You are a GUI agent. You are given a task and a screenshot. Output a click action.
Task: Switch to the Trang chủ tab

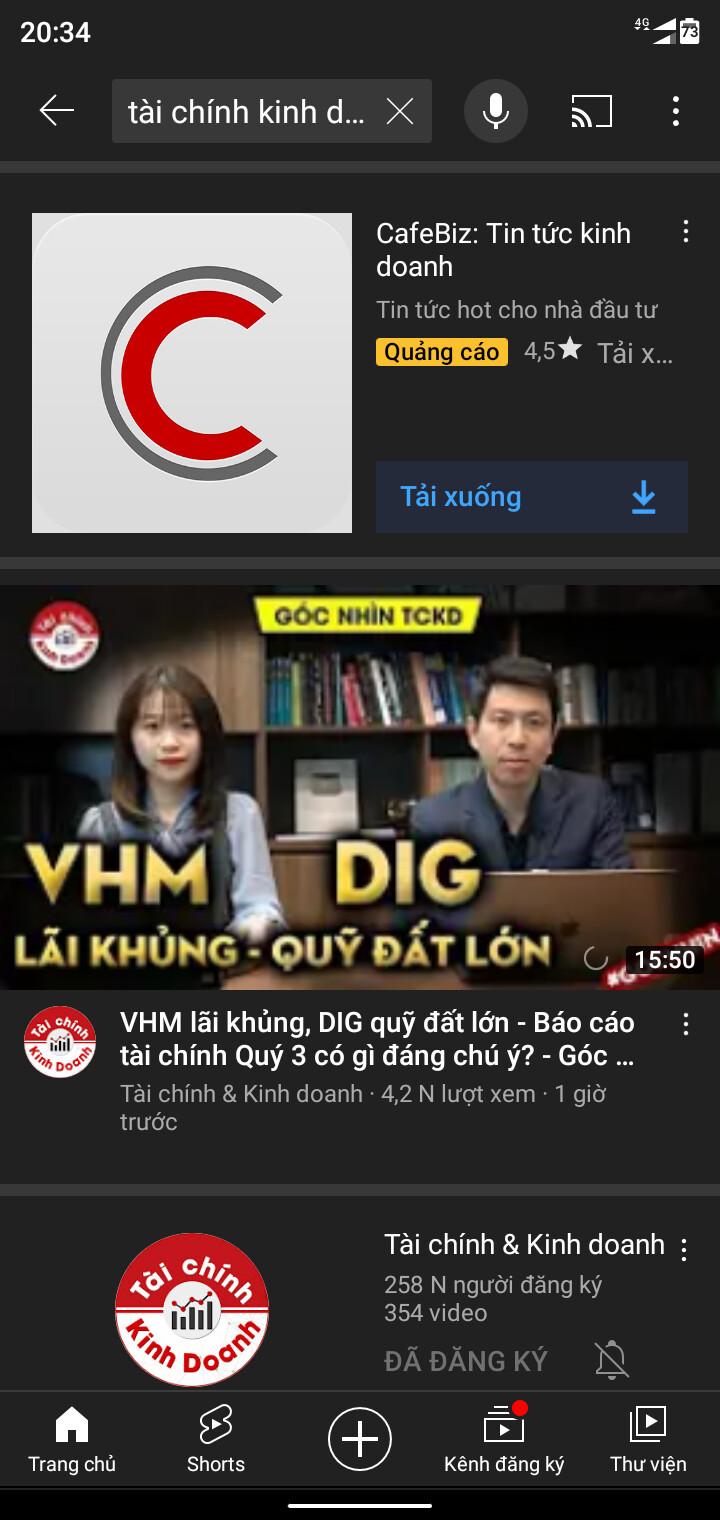click(72, 1440)
